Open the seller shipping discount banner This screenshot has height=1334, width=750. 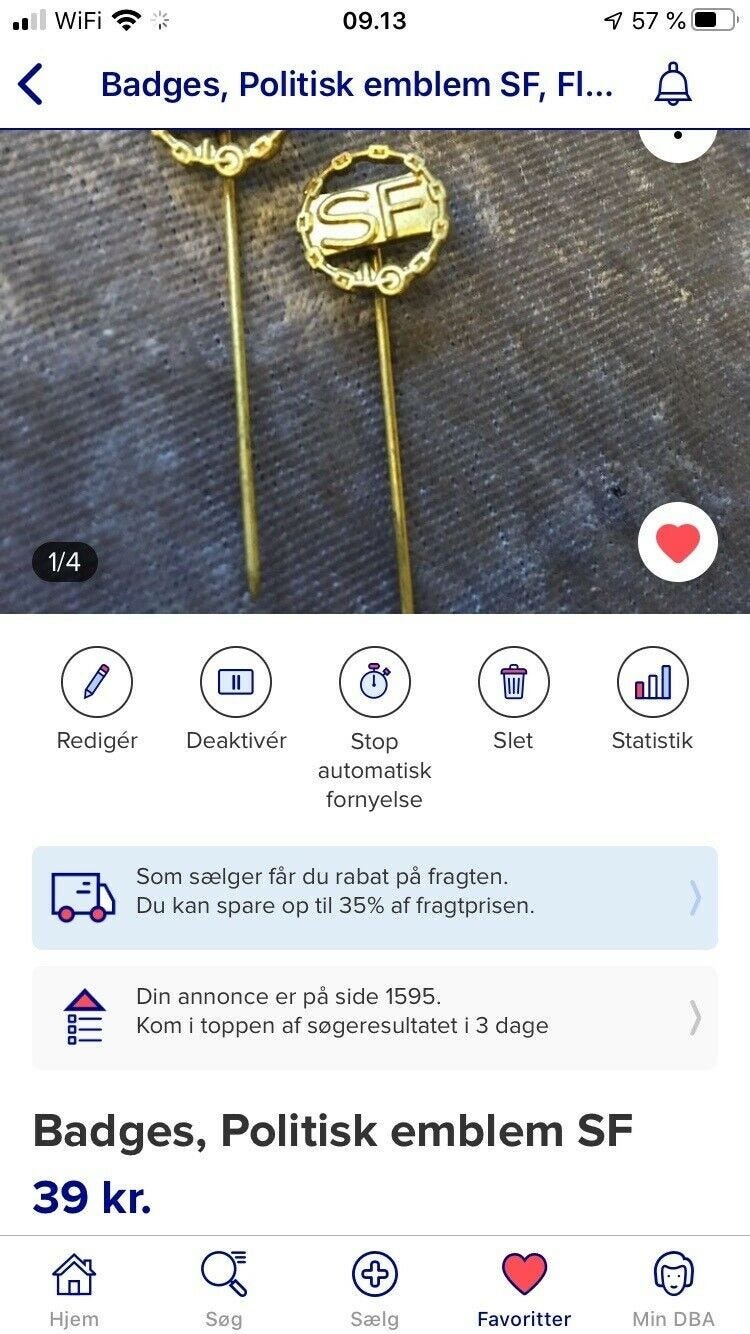pyautogui.click(x=375, y=897)
